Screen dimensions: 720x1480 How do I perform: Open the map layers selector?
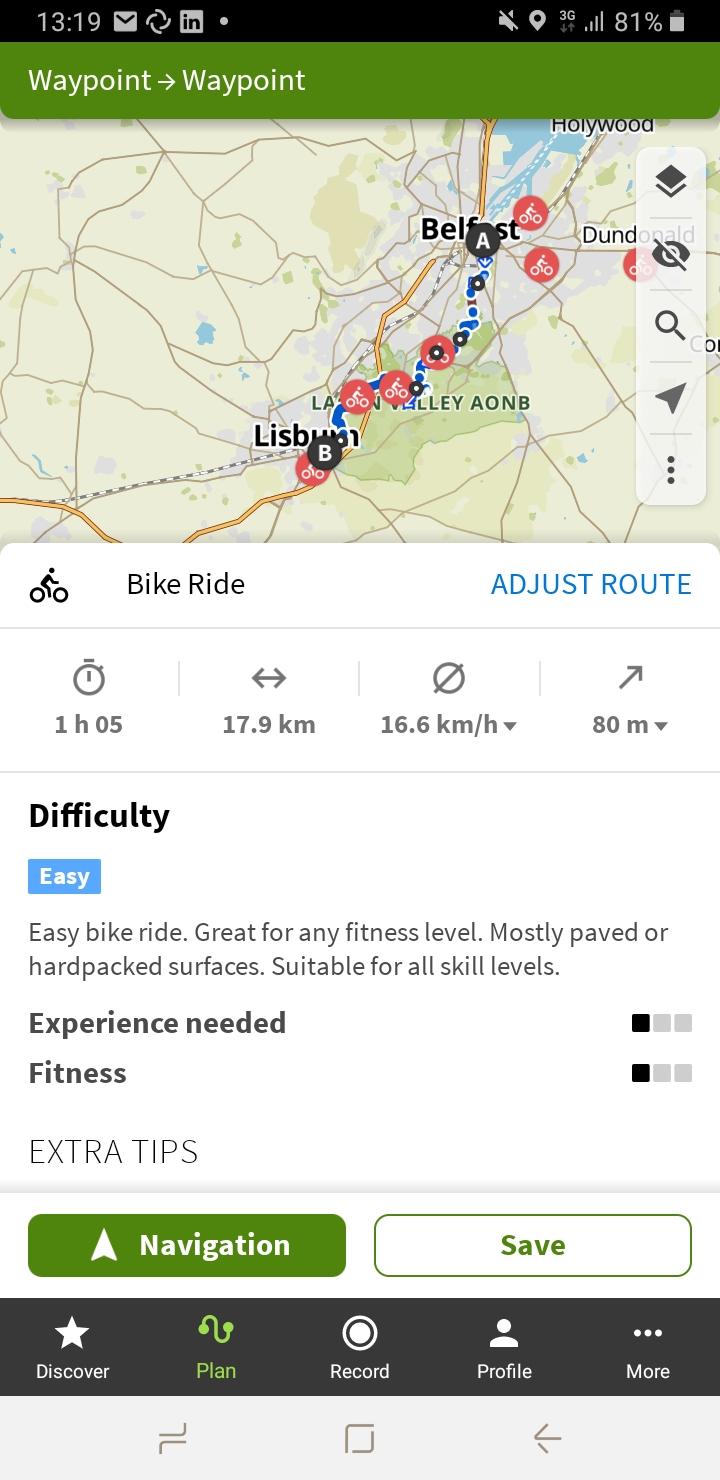(670, 181)
